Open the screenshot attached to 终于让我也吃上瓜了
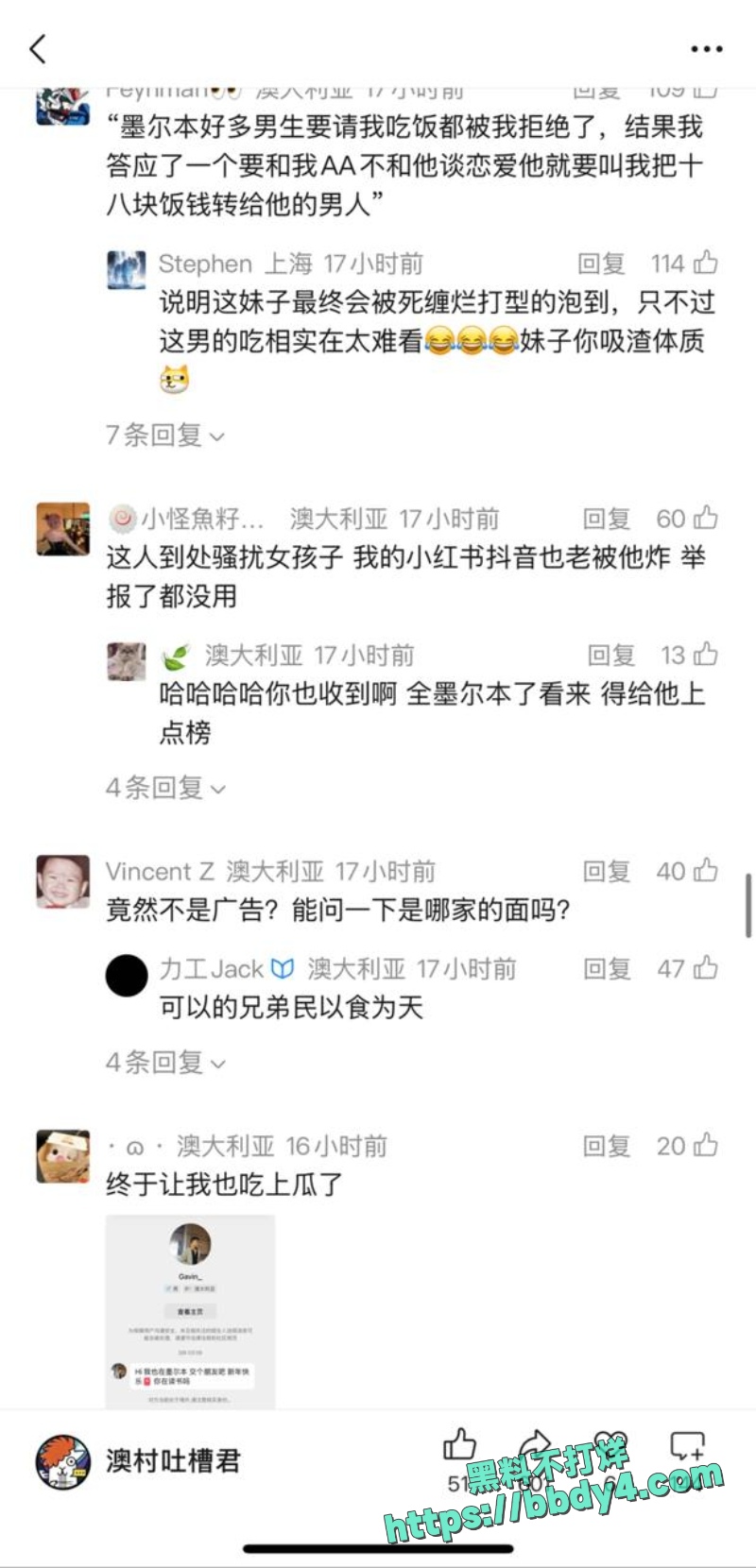This screenshot has height=1568, width=756. (x=190, y=1311)
